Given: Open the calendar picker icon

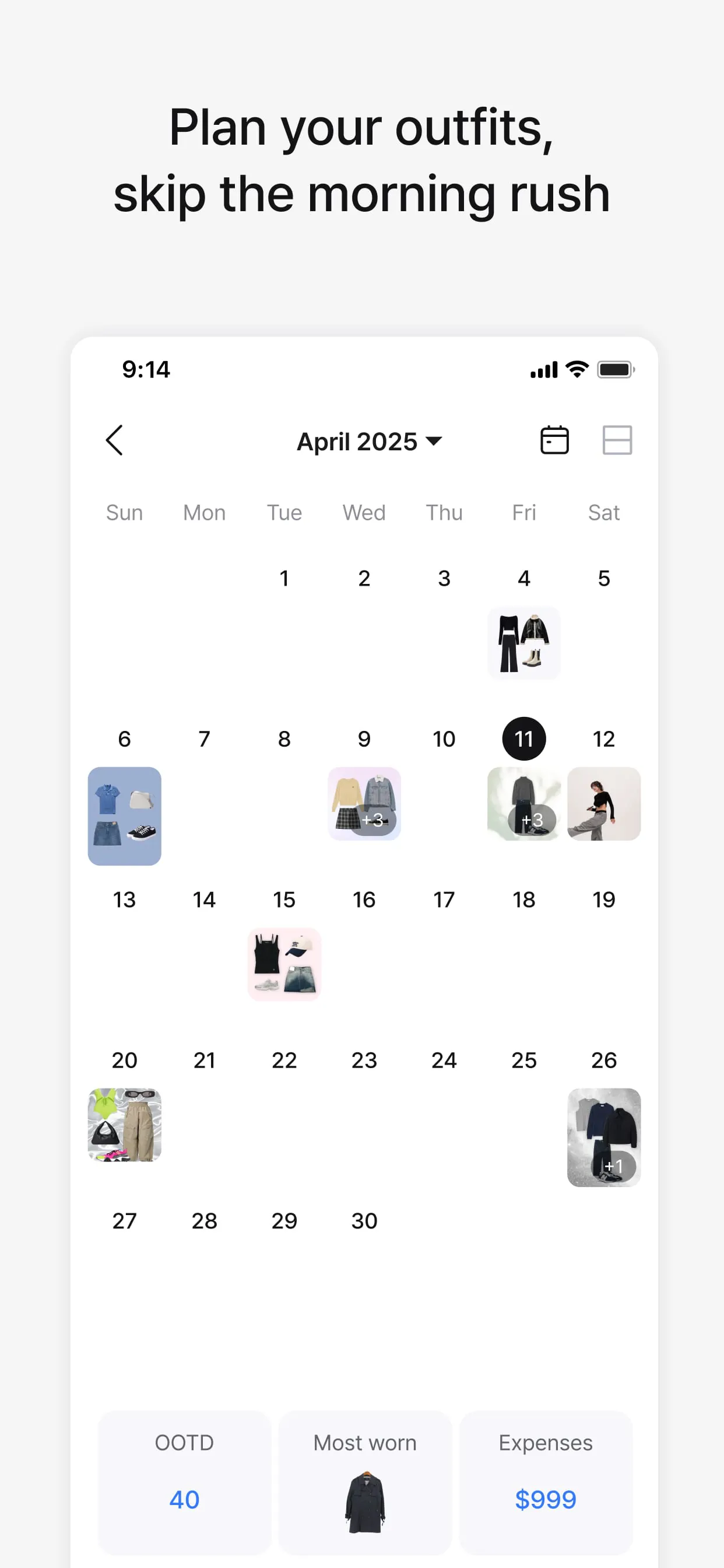Looking at the screenshot, I should (x=554, y=440).
